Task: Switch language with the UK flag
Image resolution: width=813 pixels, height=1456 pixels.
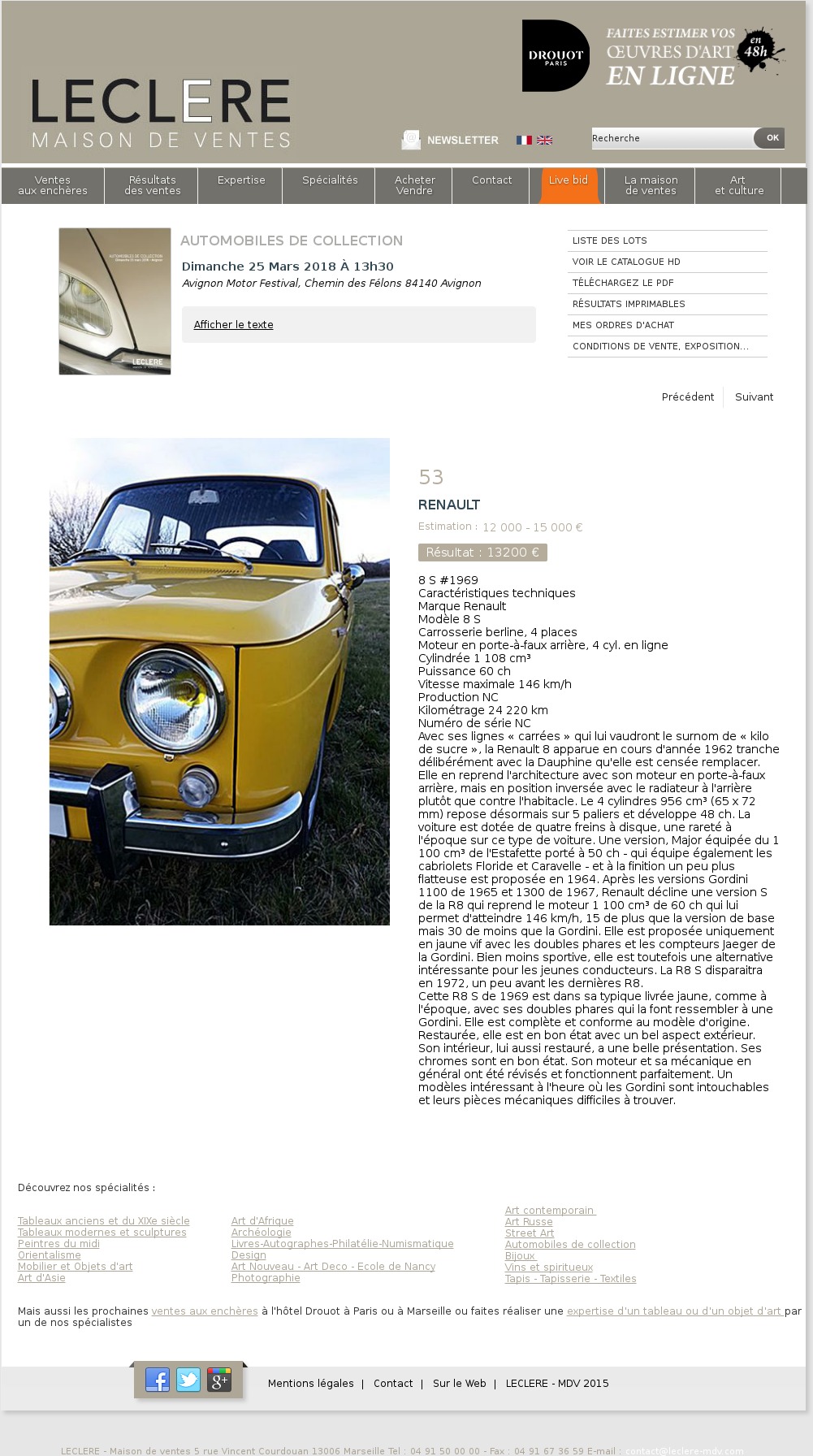Action: [545, 140]
